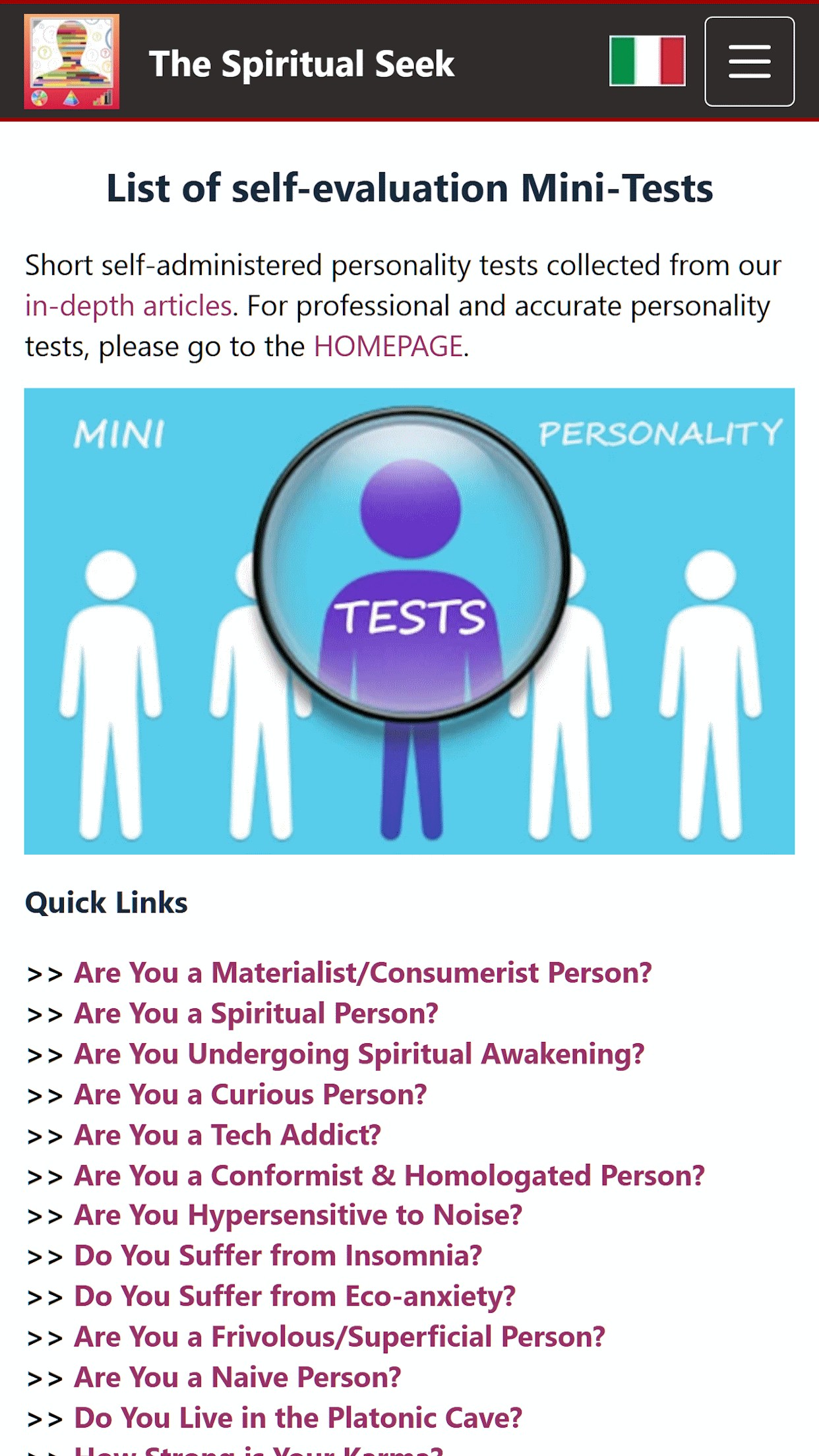Viewport: 819px width, 1456px height.
Task: Switch to Italian via the flag icon
Action: click(647, 61)
